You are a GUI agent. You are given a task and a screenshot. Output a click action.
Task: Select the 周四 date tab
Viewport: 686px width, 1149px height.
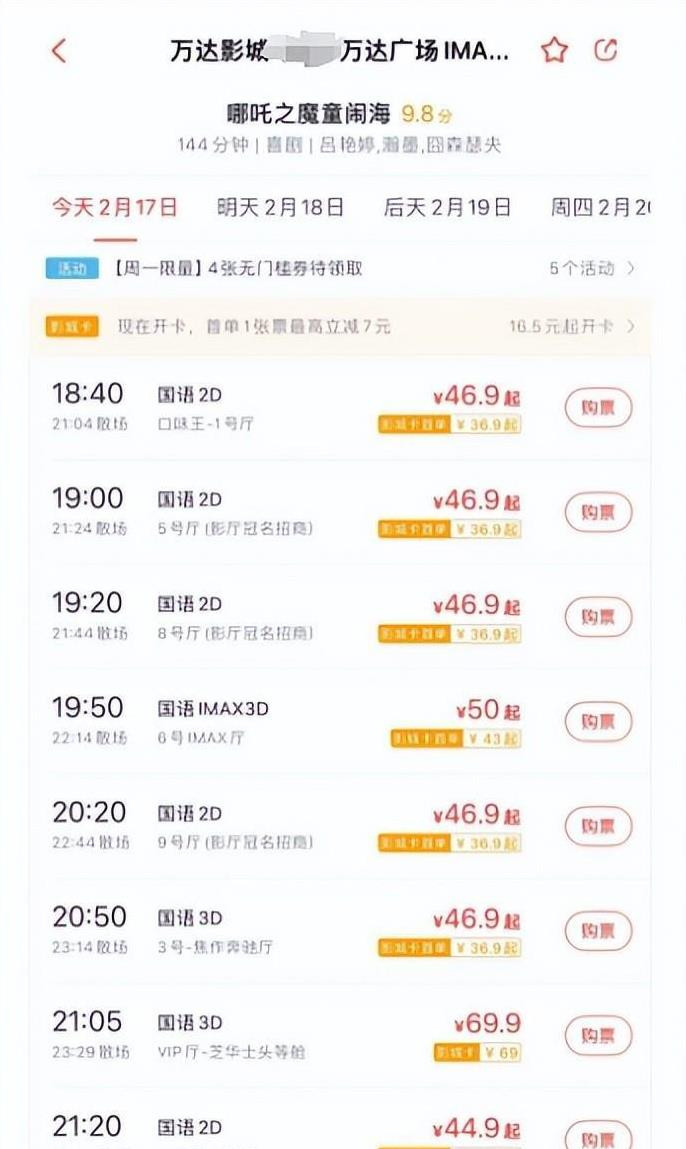point(600,207)
